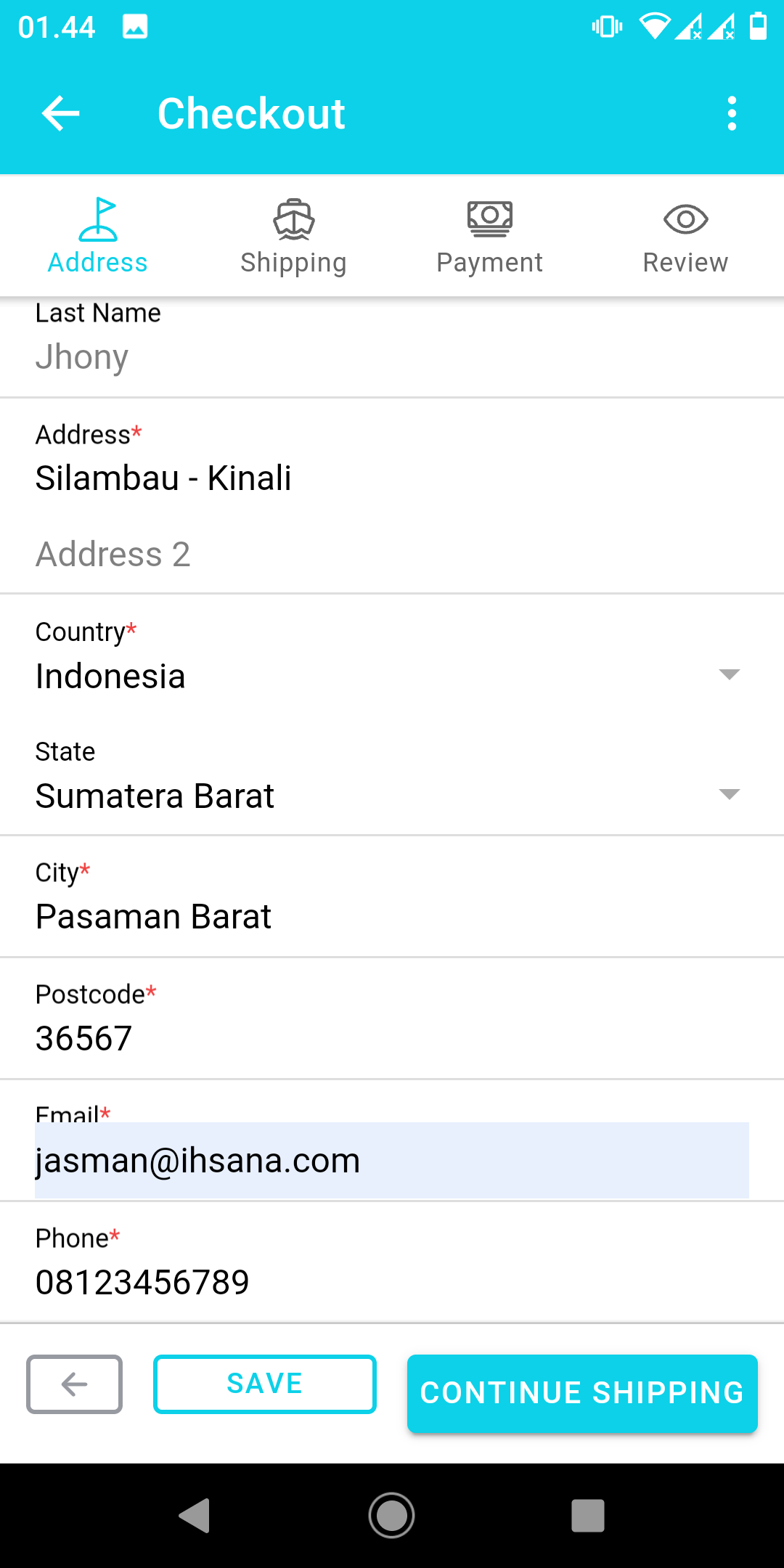
Task: Expand the State dropdown showing Sumatera Barat
Action: click(x=392, y=796)
